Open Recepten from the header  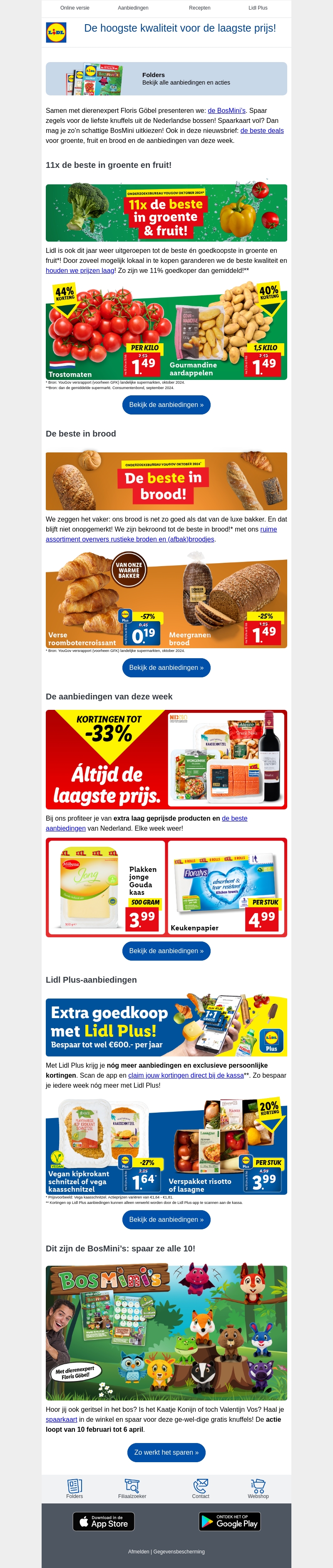coord(199,8)
